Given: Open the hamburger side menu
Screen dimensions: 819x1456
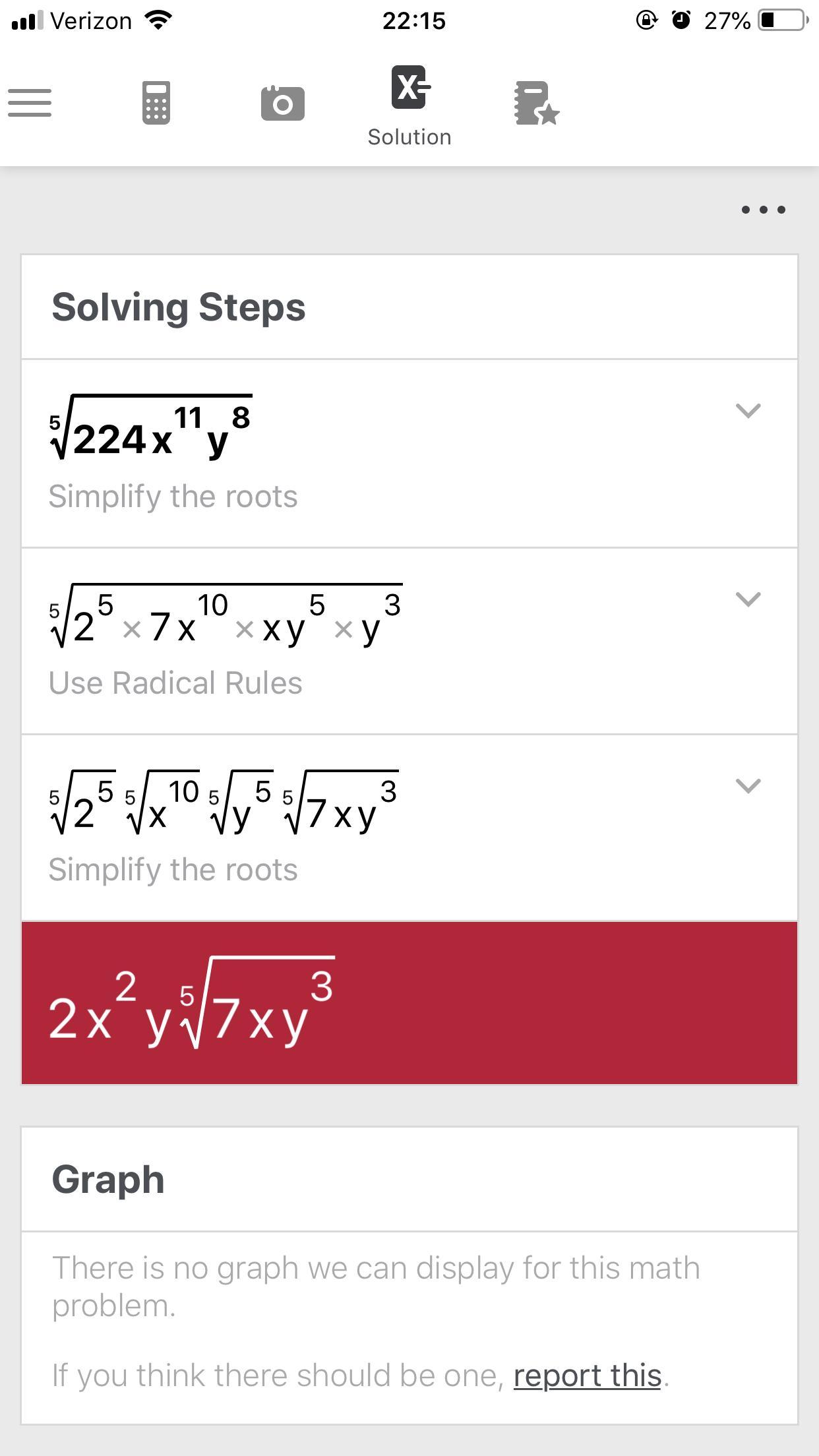Looking at the screenshot, I should pyautogui.click(x=30, y=103).
